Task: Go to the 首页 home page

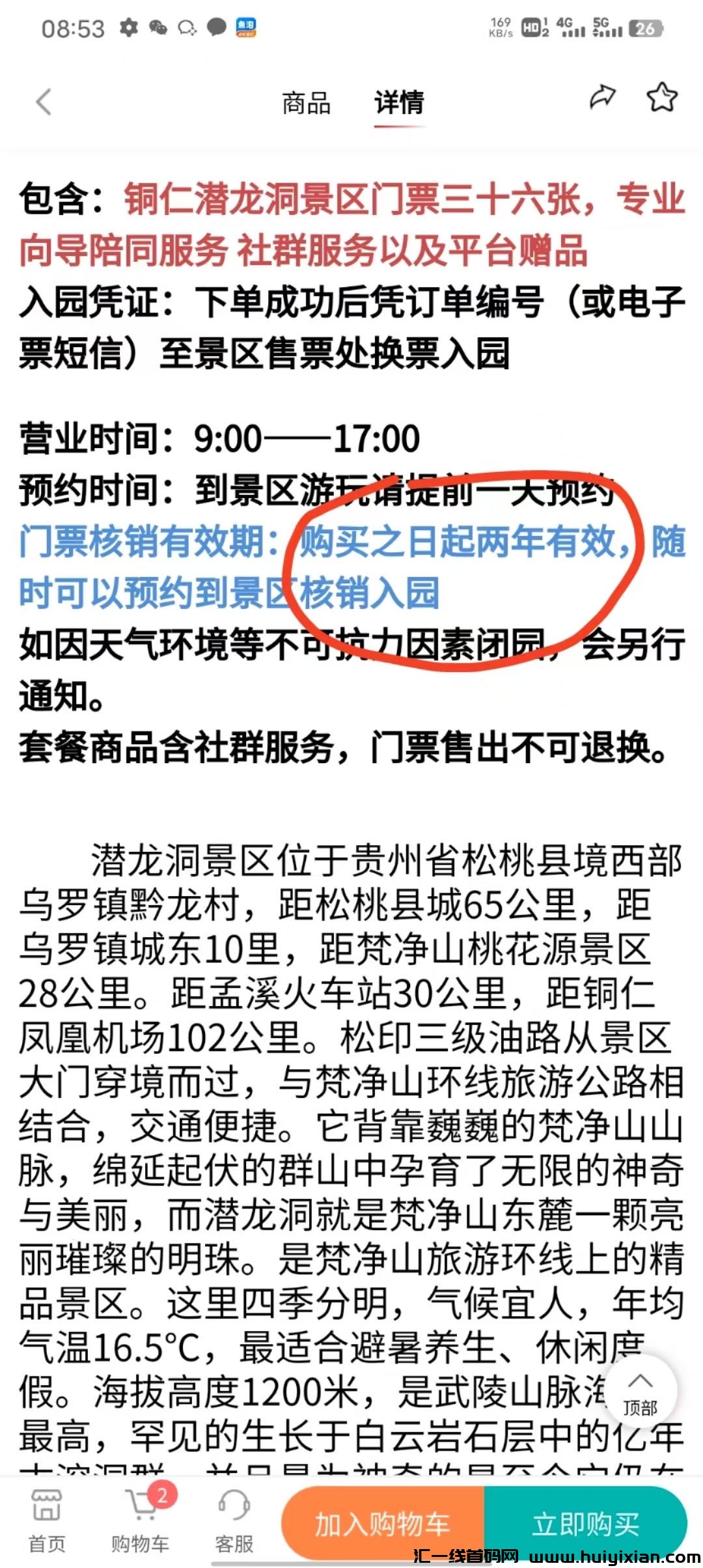Action: pos(47,1522)
